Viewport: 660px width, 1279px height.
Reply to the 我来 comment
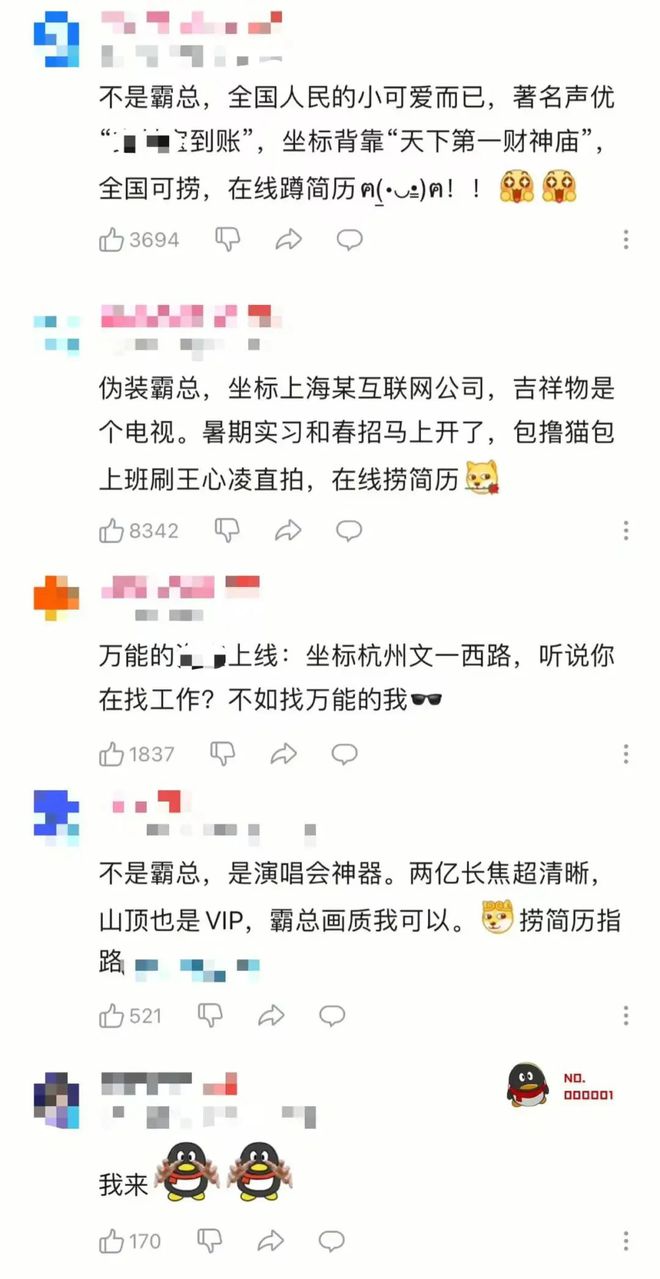(x=331, y=1242)
